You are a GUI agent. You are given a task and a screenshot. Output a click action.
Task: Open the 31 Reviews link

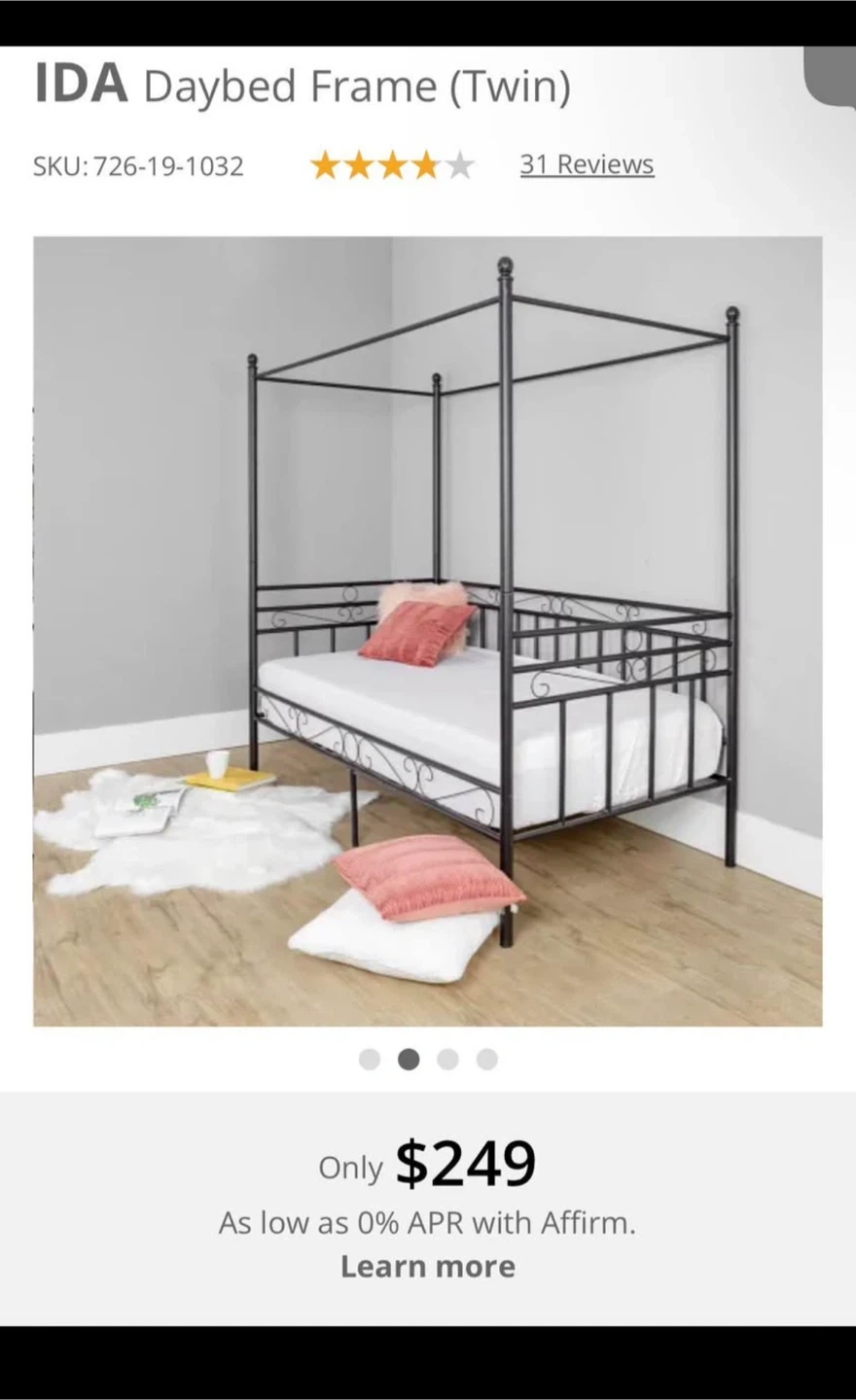587,164
